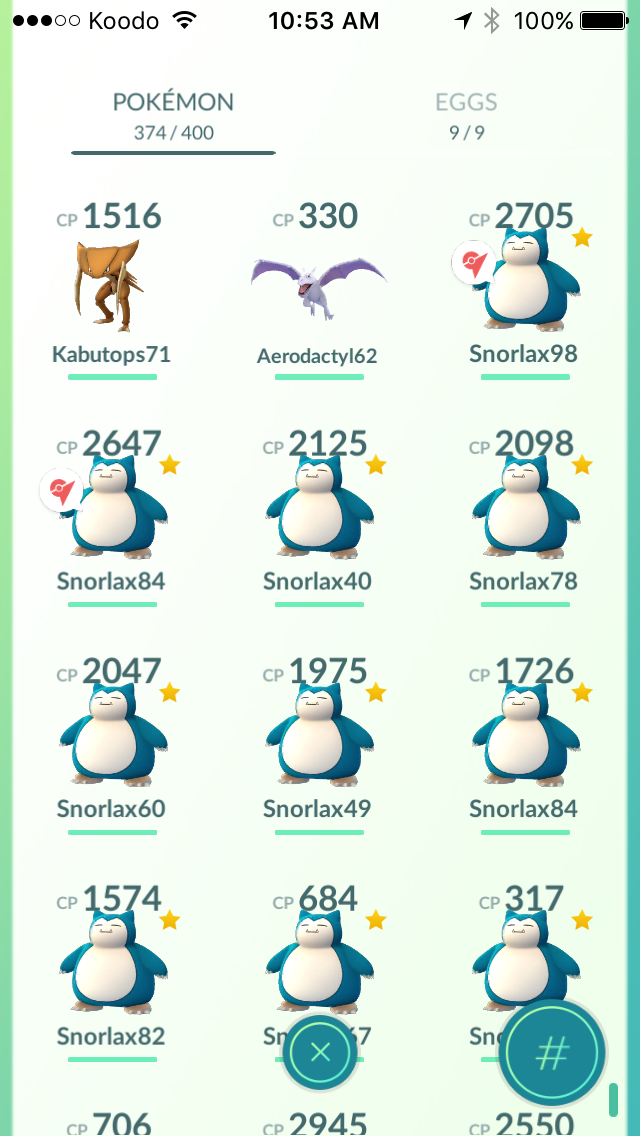Open Snorlax84 with CP 2647
The width and height of the screenshot is (640, 1136).
[x=112, y=517]
